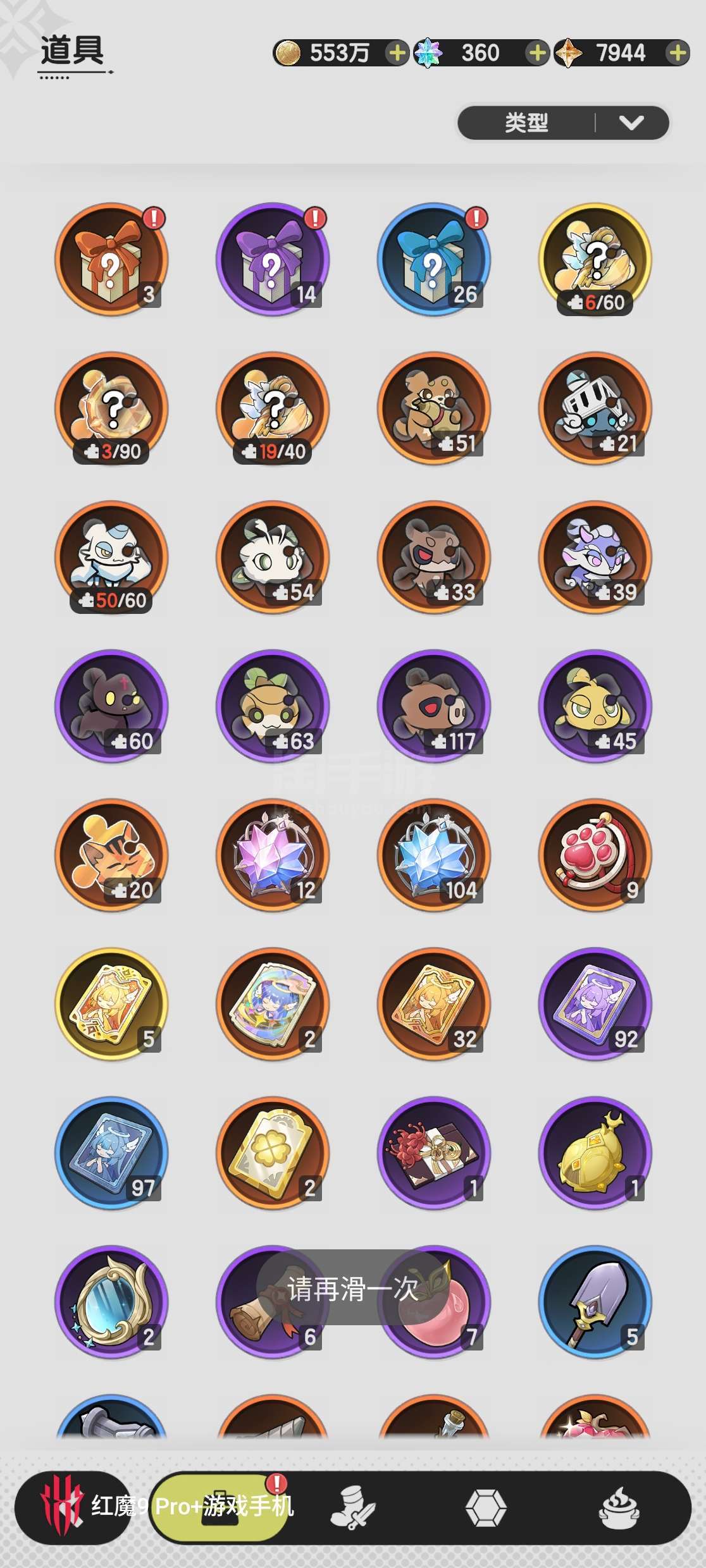Select the puzzle piece showing 6/60
This screenshot has width=706, height=1568.
[595, 259]
